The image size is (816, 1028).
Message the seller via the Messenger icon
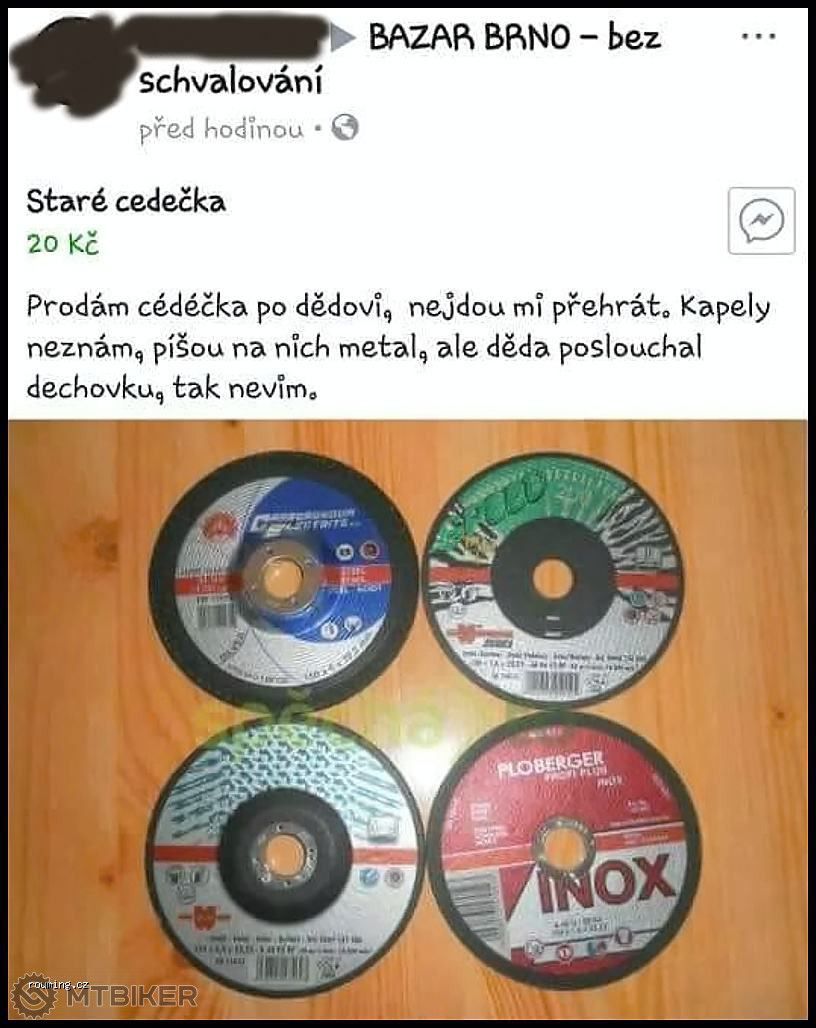click(x=761, y=220)
